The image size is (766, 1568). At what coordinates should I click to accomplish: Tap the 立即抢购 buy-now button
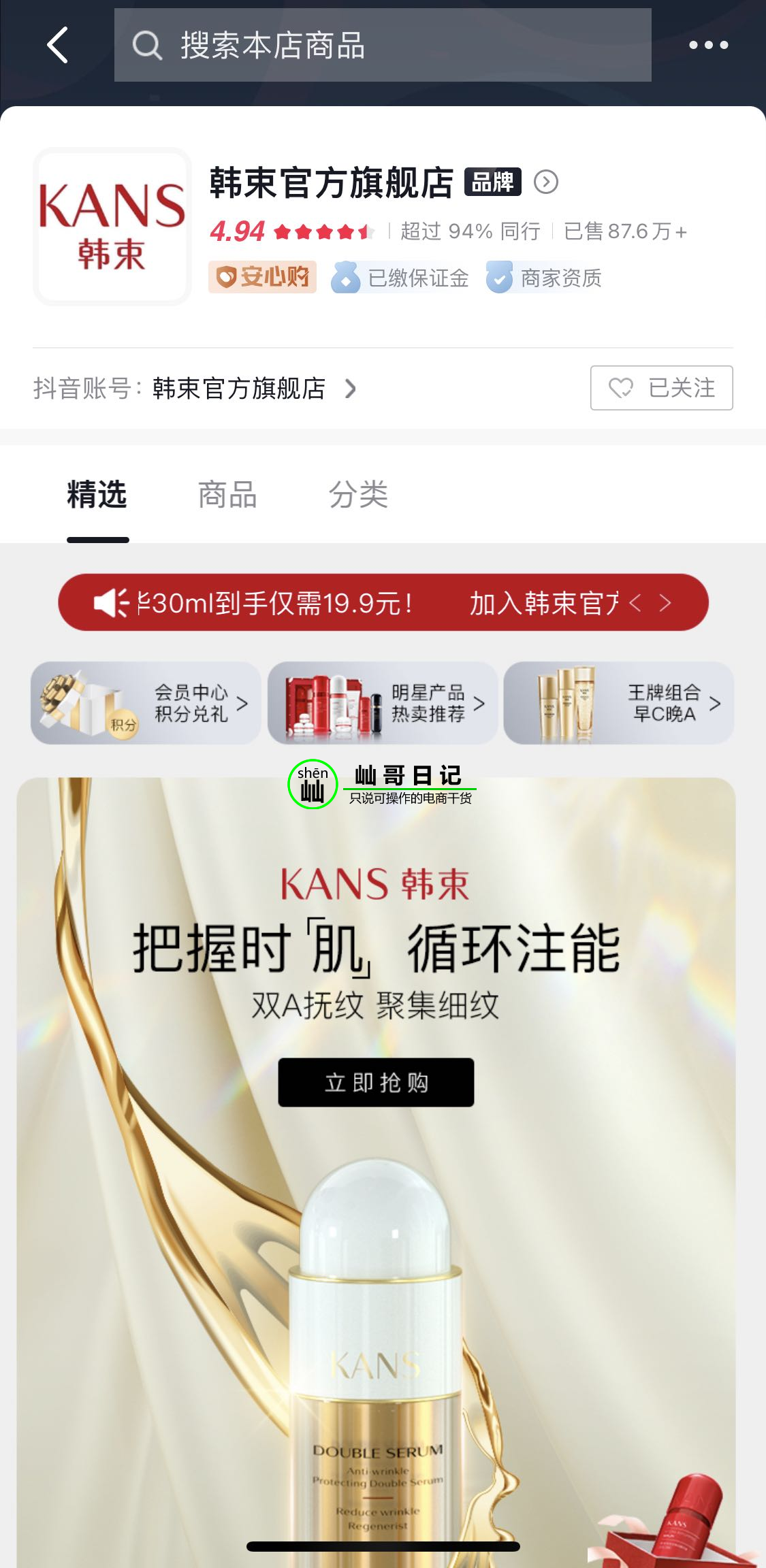[376, 1082]
